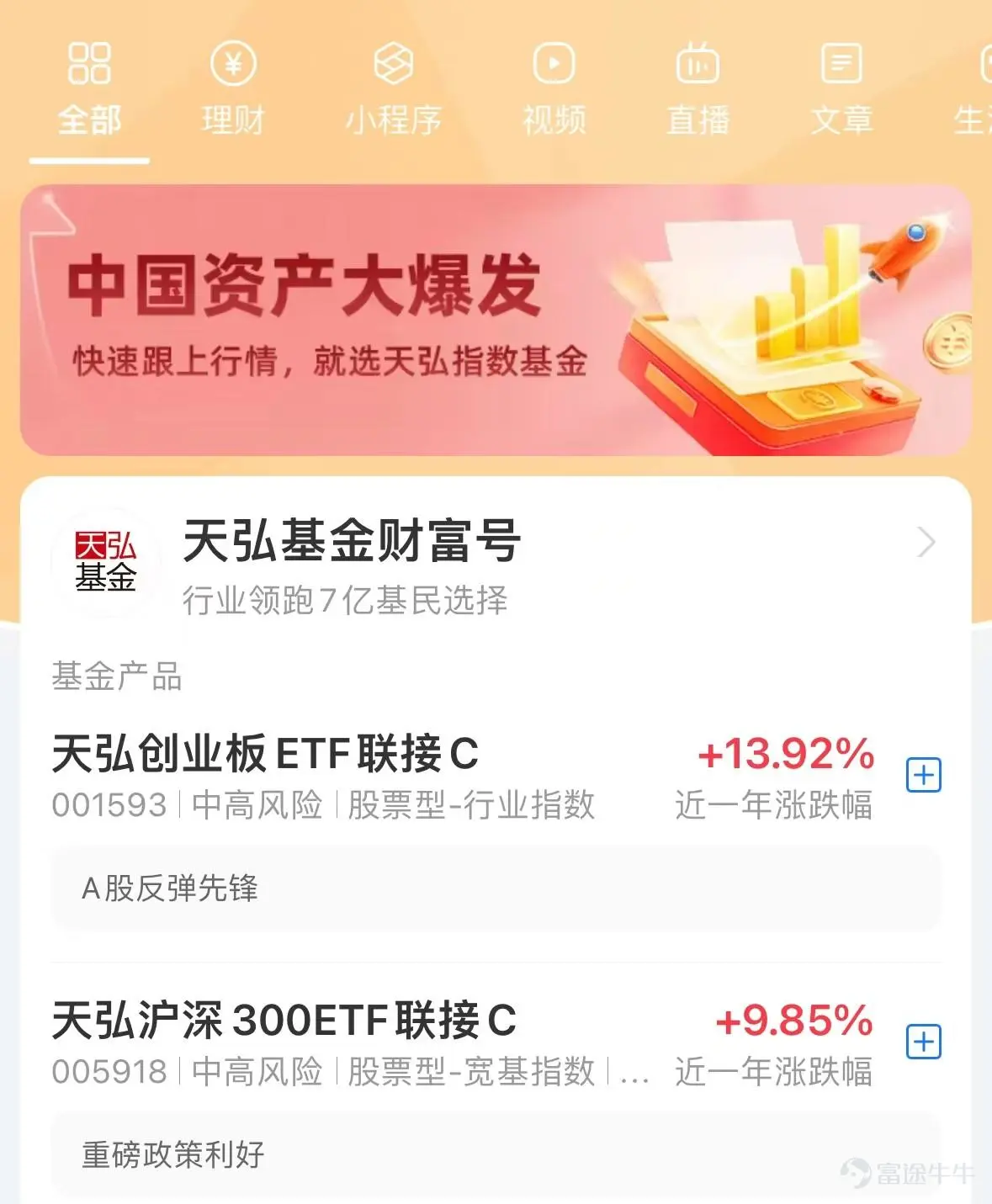Add 天弘创业板ETF联接C to watchlist
The height and width of the screenshot is (1204, 992).
(x=923, y=775)
